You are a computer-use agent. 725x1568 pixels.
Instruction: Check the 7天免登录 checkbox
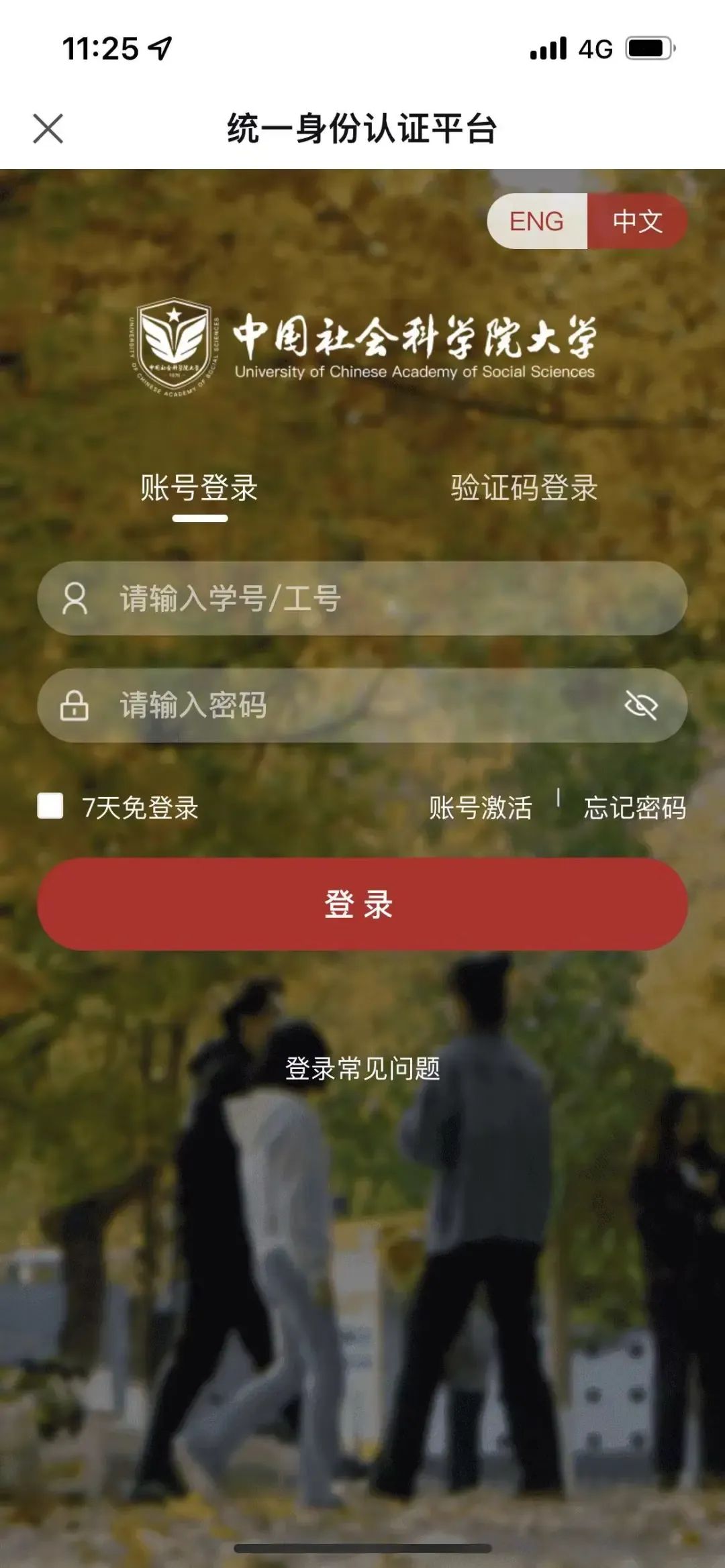pyautogui.click(x=50, y=806)
